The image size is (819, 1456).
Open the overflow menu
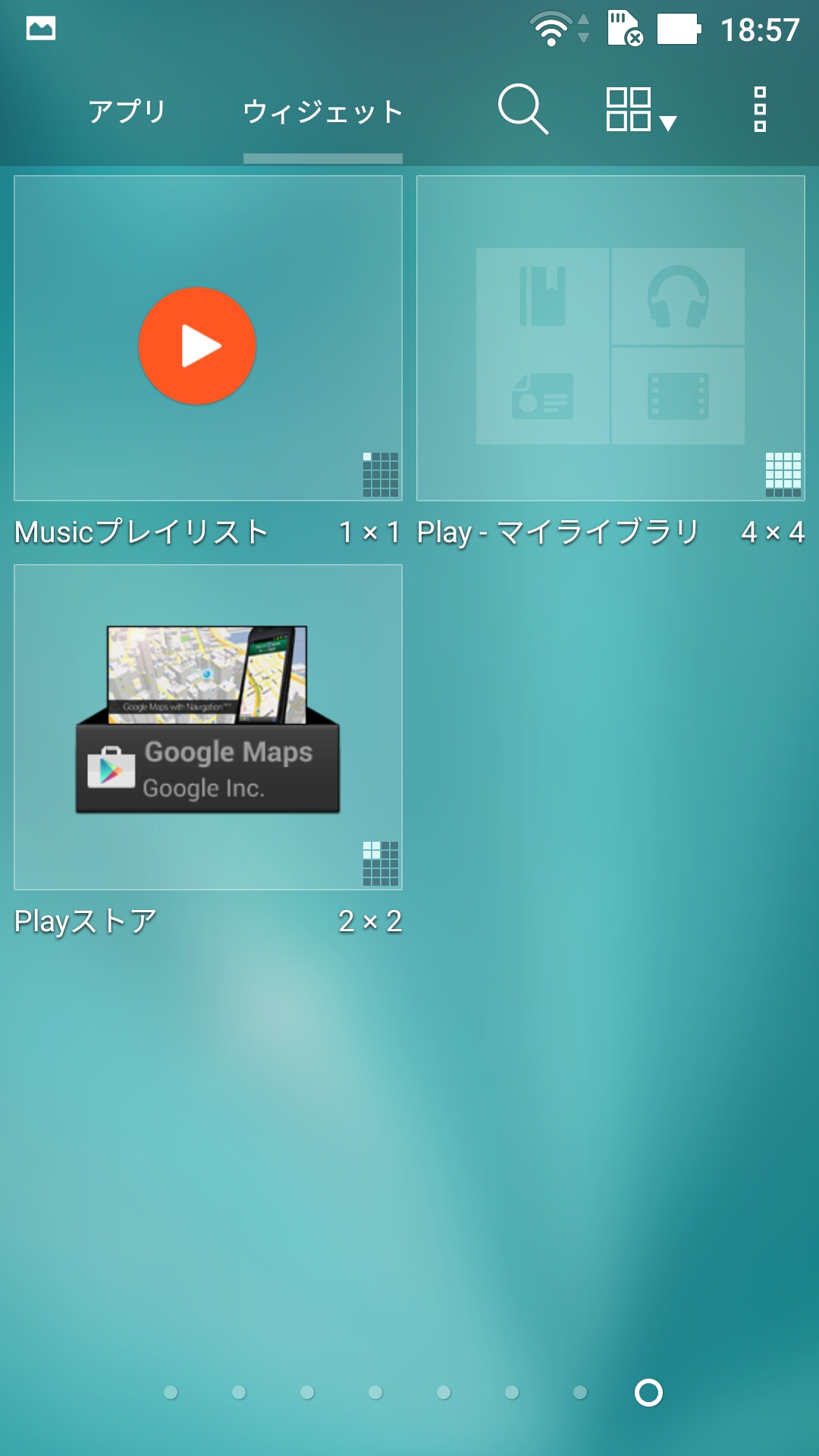pyautogui.click(x=760, y=109)
